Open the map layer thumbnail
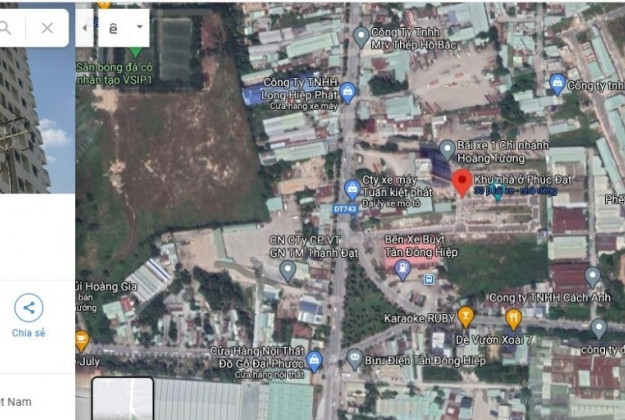The image size is (625, 420). (123, 399)
